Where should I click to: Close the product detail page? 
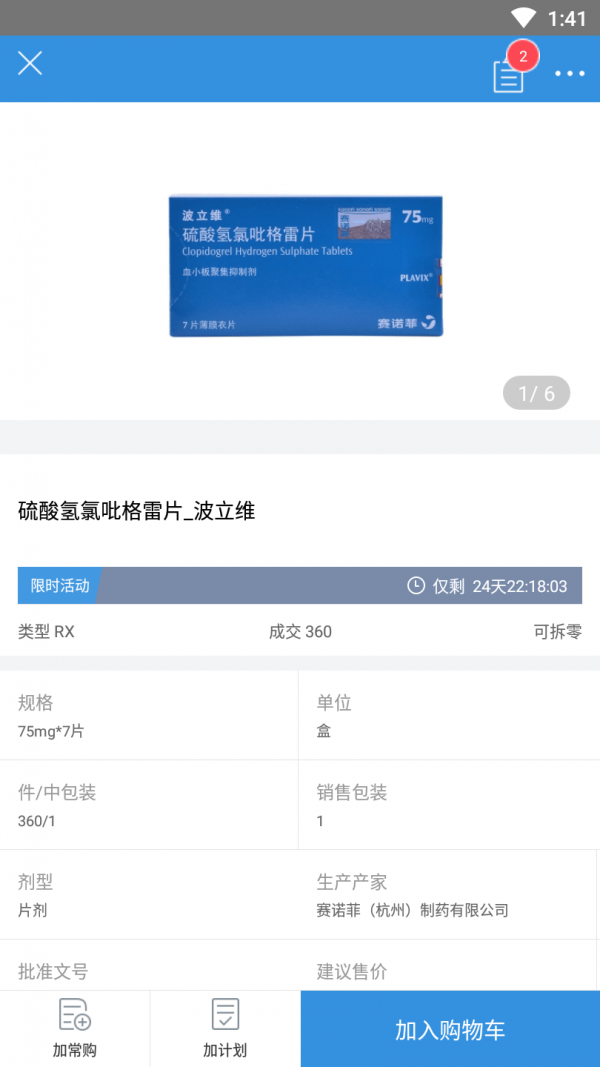[30, 64]
